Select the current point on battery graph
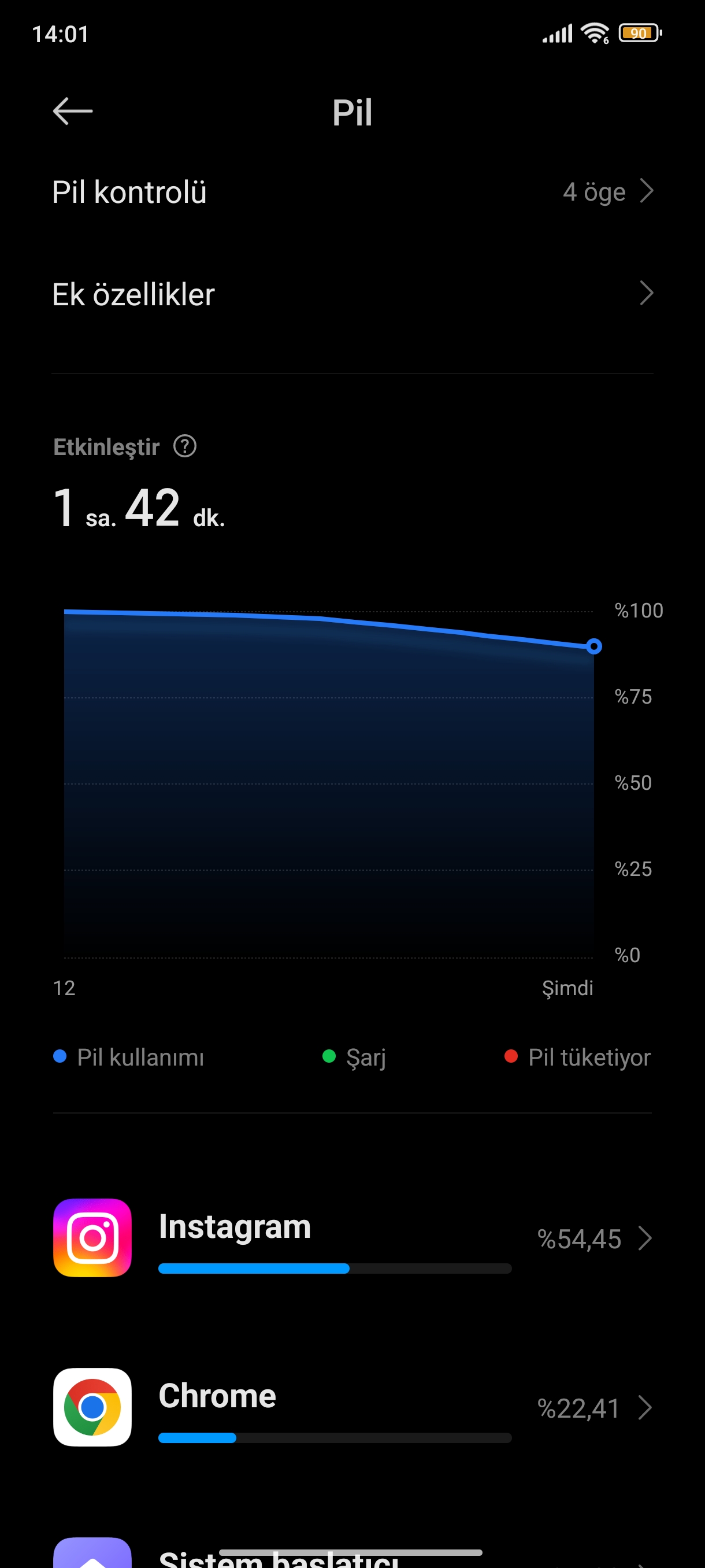This screenshot has width=705, height=1568. [x=593, y=646]
